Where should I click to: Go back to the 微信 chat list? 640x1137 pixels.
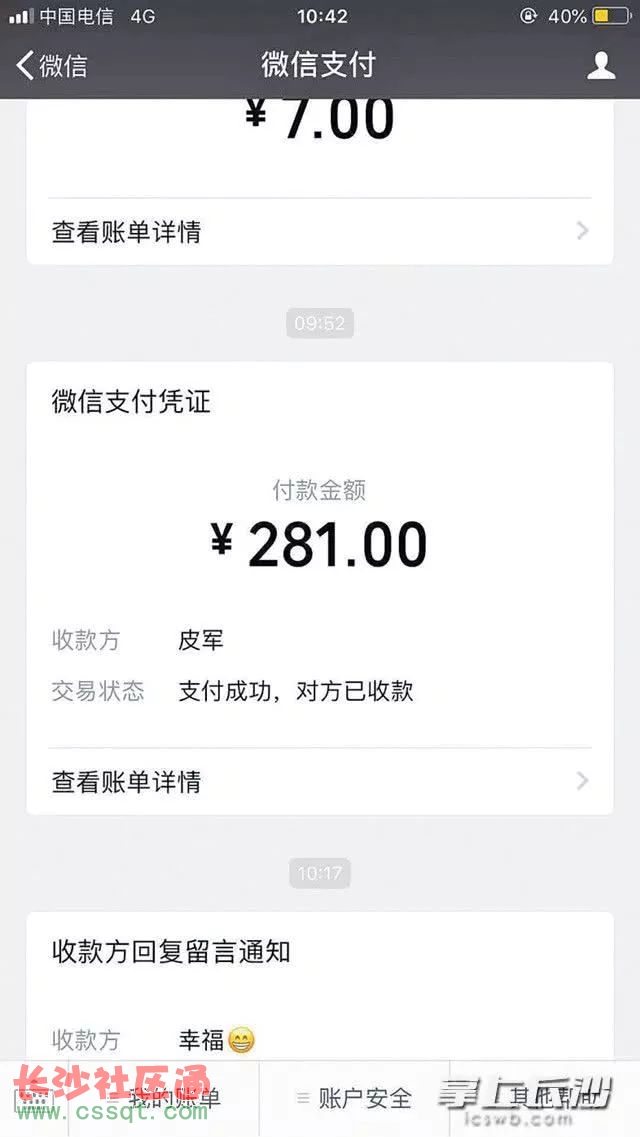(x=51, y=65)
